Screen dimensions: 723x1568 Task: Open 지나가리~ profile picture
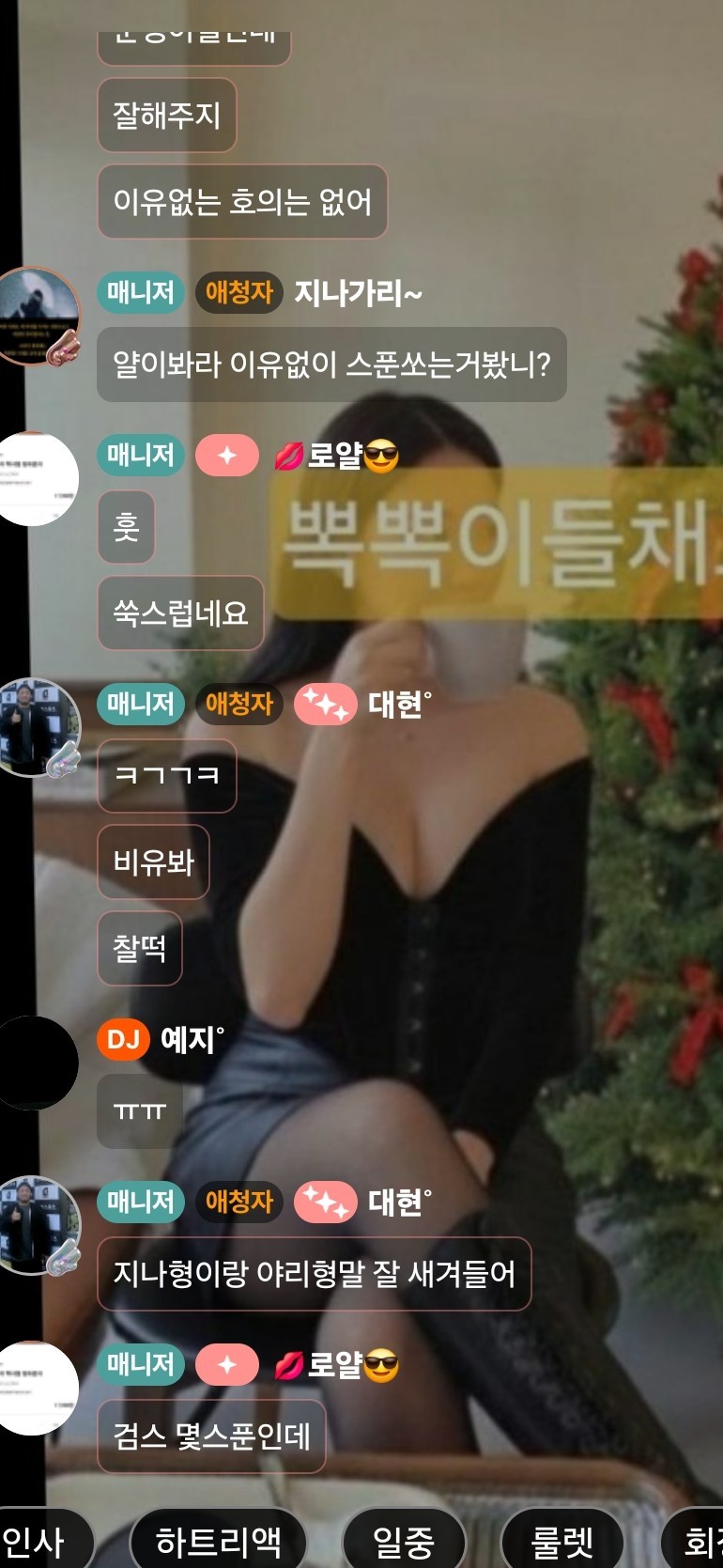(x=38, y=317)
